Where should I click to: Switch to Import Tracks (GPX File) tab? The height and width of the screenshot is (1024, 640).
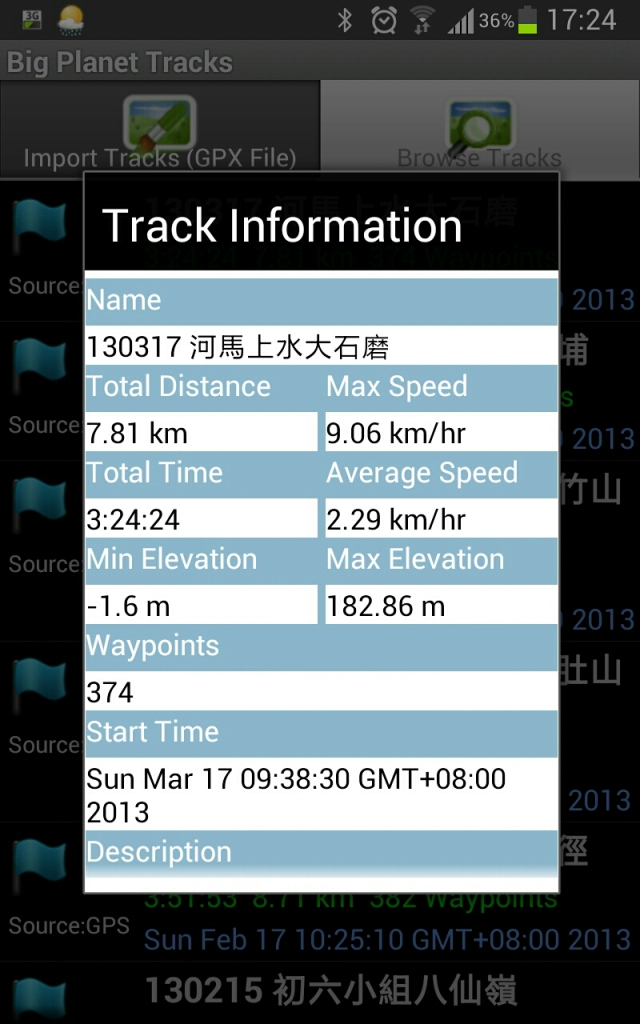point(159,130)
